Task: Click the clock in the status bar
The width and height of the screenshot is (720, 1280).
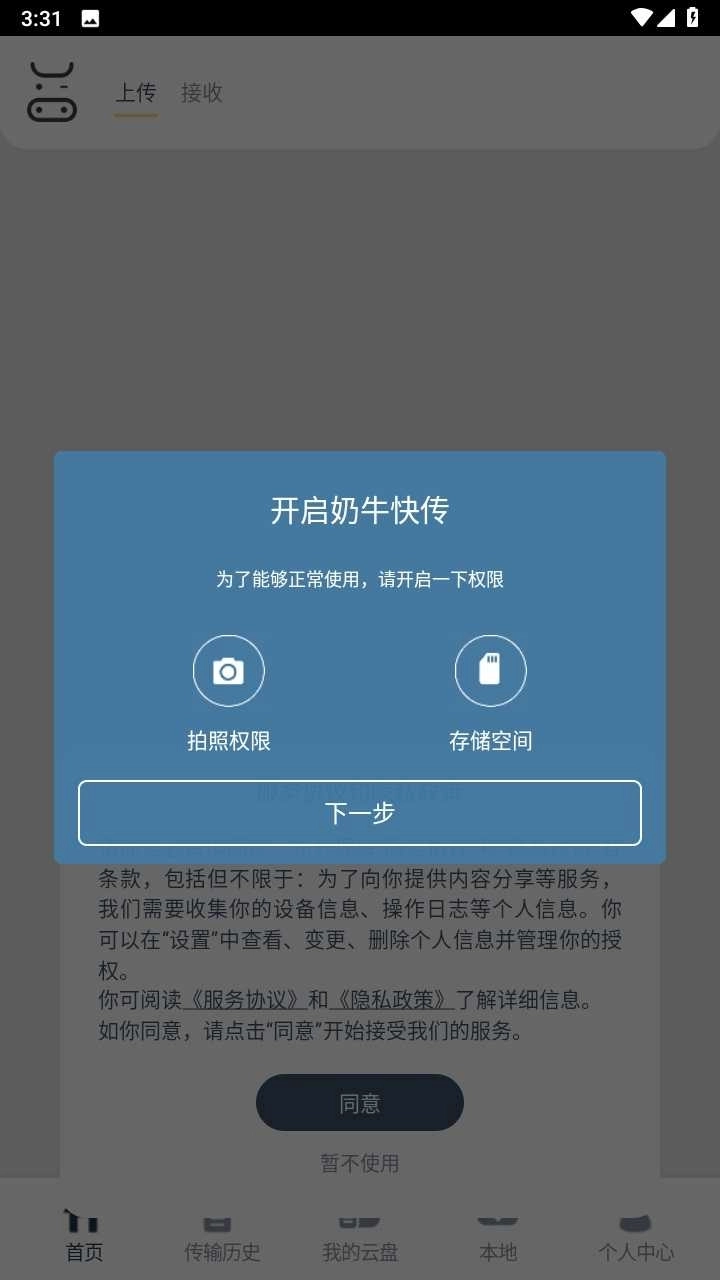Action: click(38, 17)
